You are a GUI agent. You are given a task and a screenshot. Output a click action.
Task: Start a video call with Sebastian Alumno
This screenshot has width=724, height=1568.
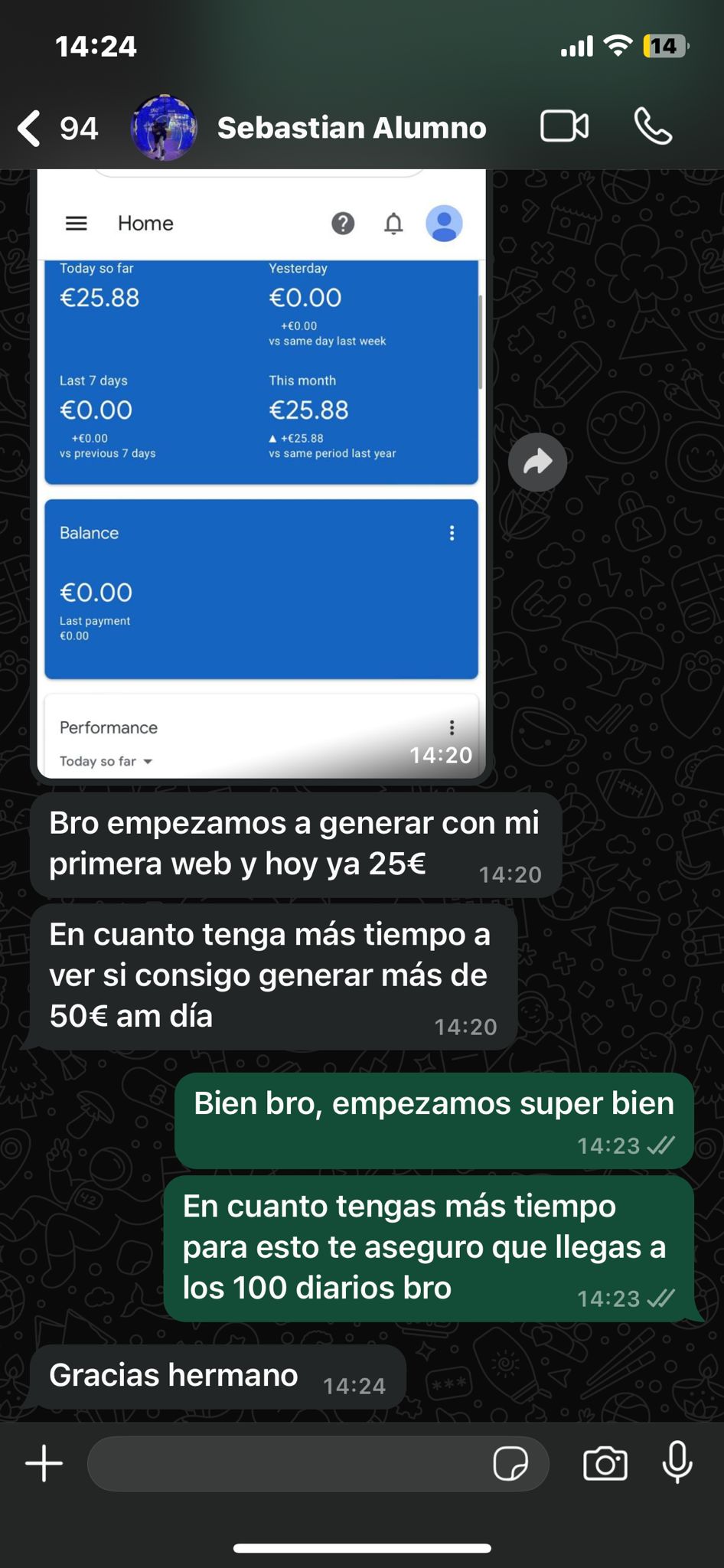pyautogui.click(x=564, y=127)
